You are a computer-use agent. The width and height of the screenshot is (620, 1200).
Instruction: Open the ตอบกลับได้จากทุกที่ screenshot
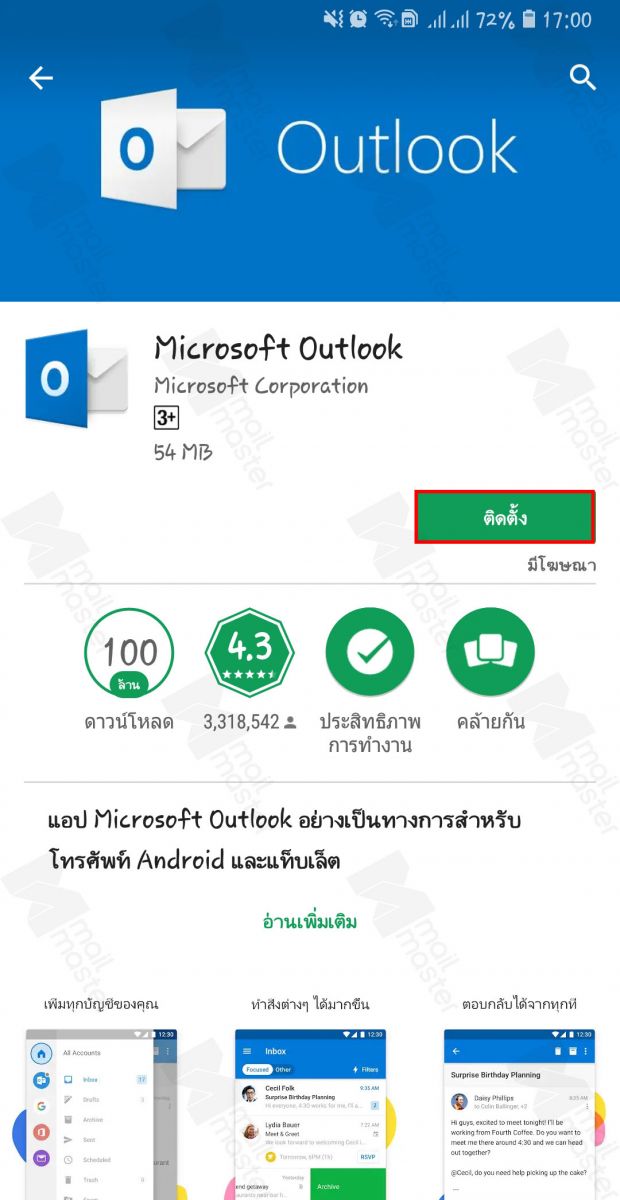520,1112
